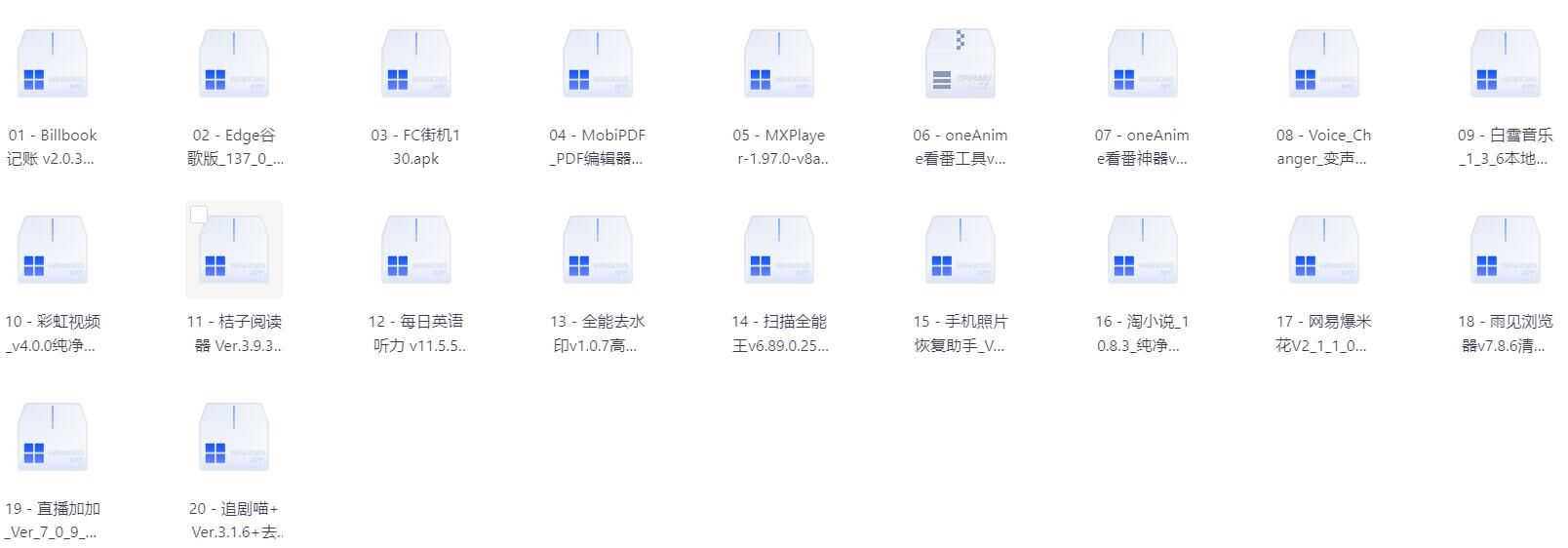Tick the checkbox on 11 - 桔子阅读器
The height and width of the screenshot is (548, 1568).
click(x=199, y=215)
